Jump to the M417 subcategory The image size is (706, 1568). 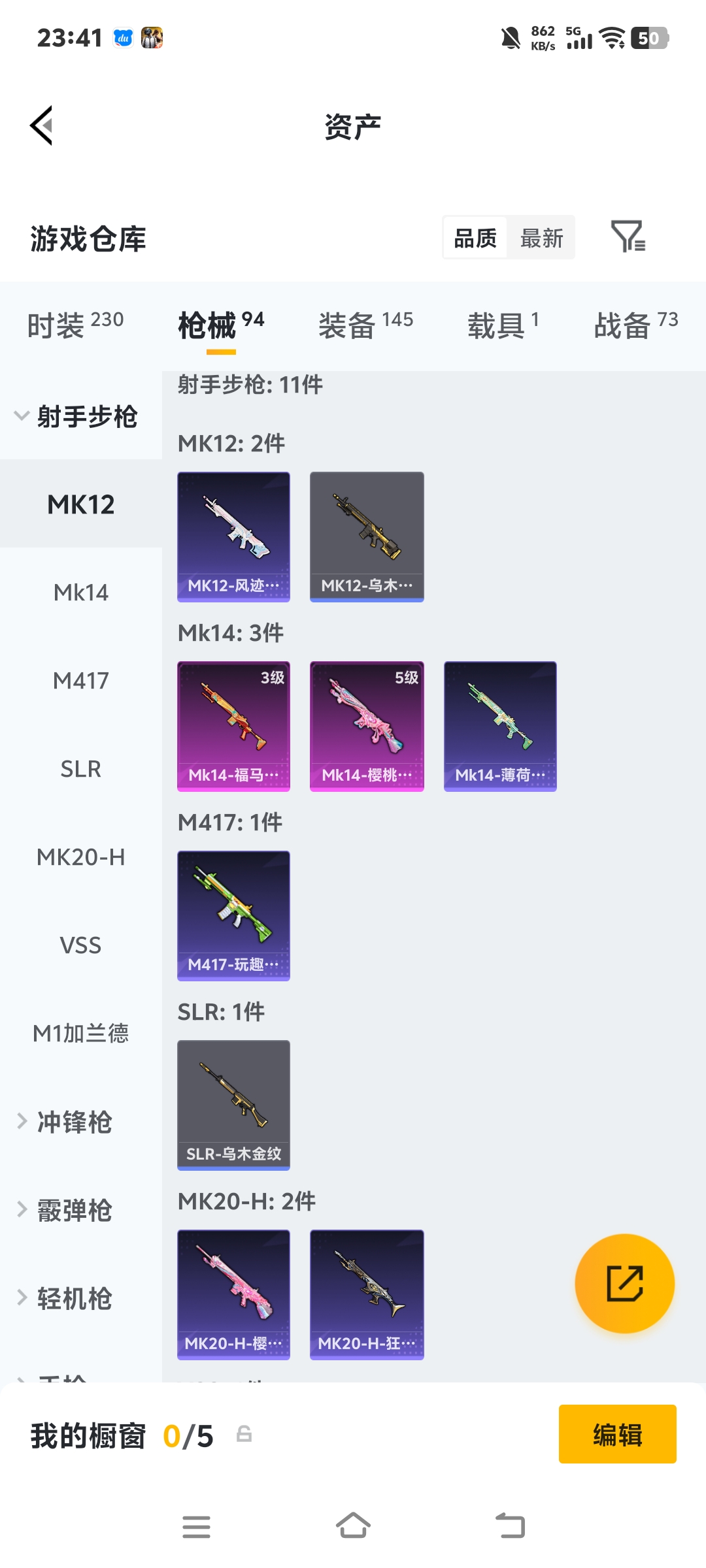pos(81,681)
